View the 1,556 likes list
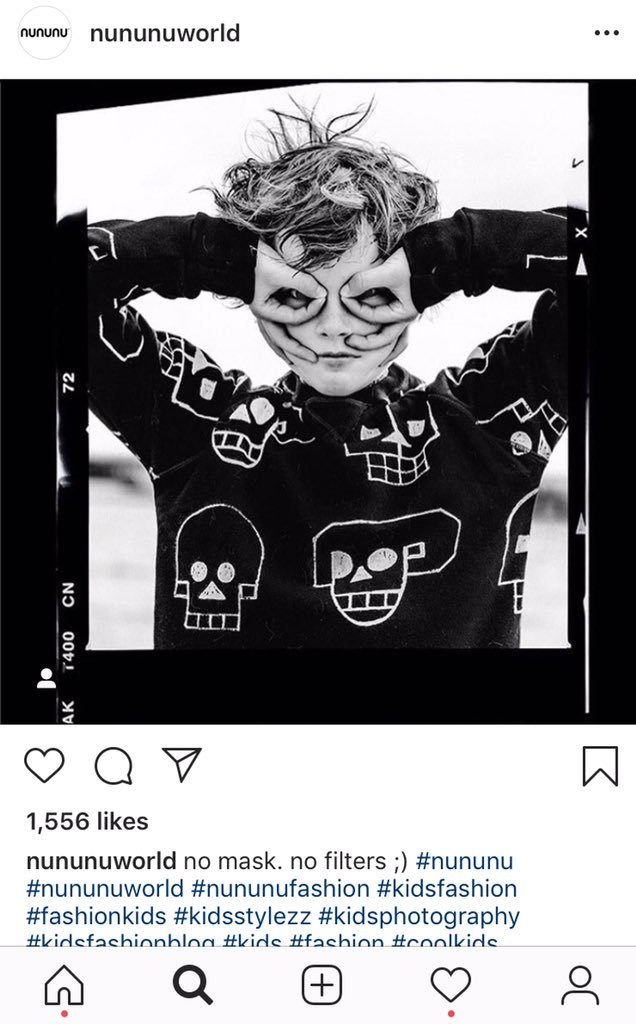The height and width of the screenshot is (1024, 636). [x=87, y=821]
